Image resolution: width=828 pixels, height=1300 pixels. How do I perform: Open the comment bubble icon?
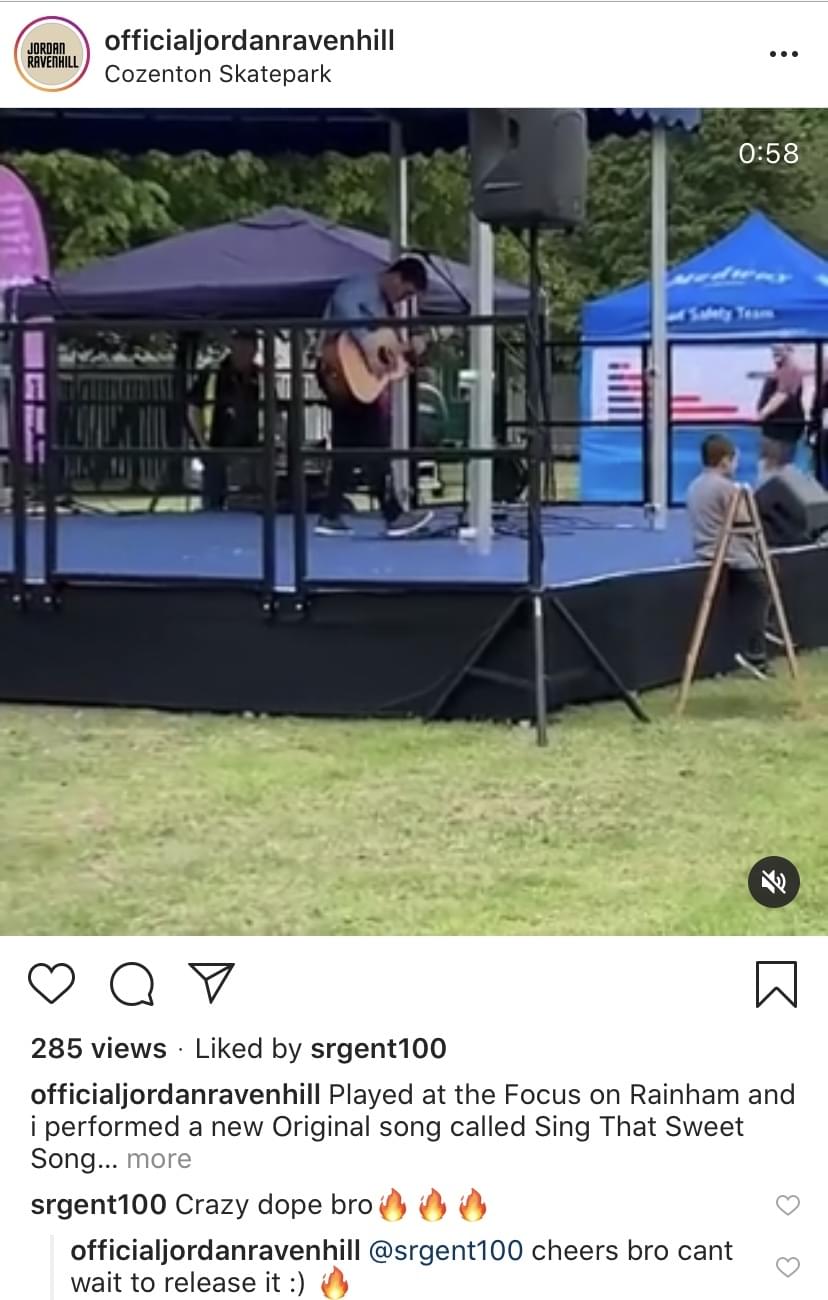click(x=132, y=984)
